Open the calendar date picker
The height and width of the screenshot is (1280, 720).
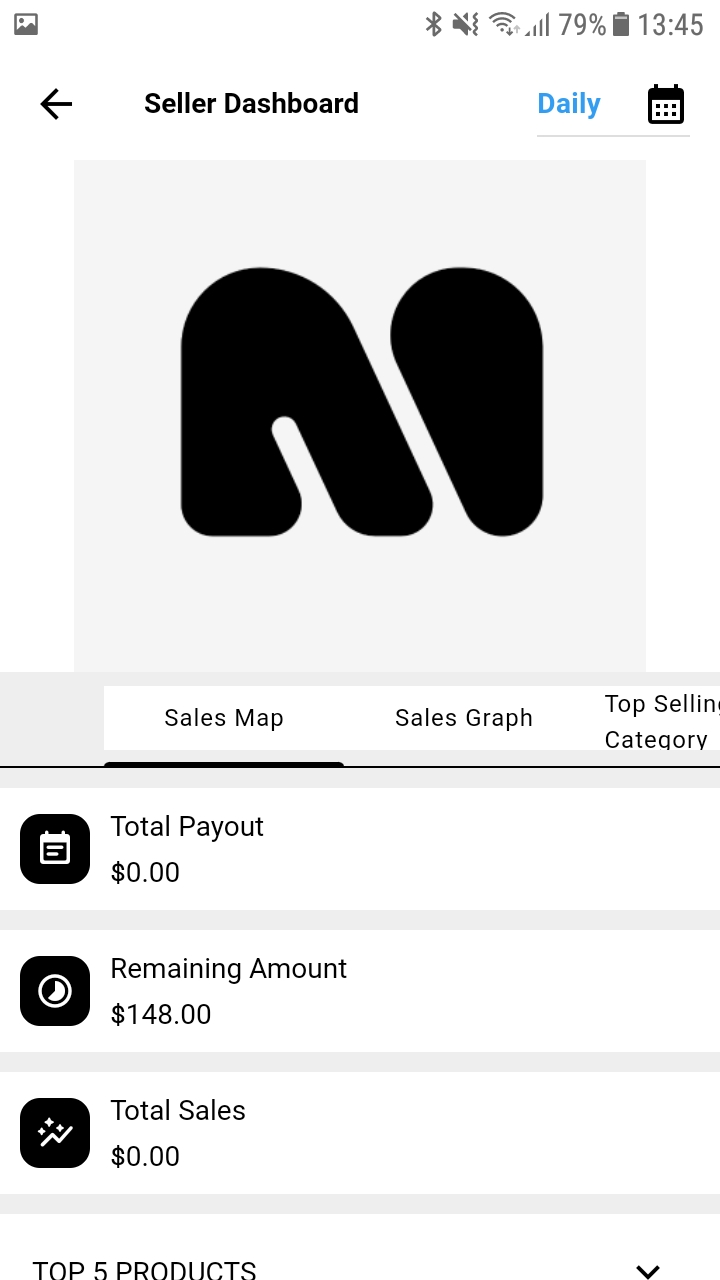click(x=666, y=103)
